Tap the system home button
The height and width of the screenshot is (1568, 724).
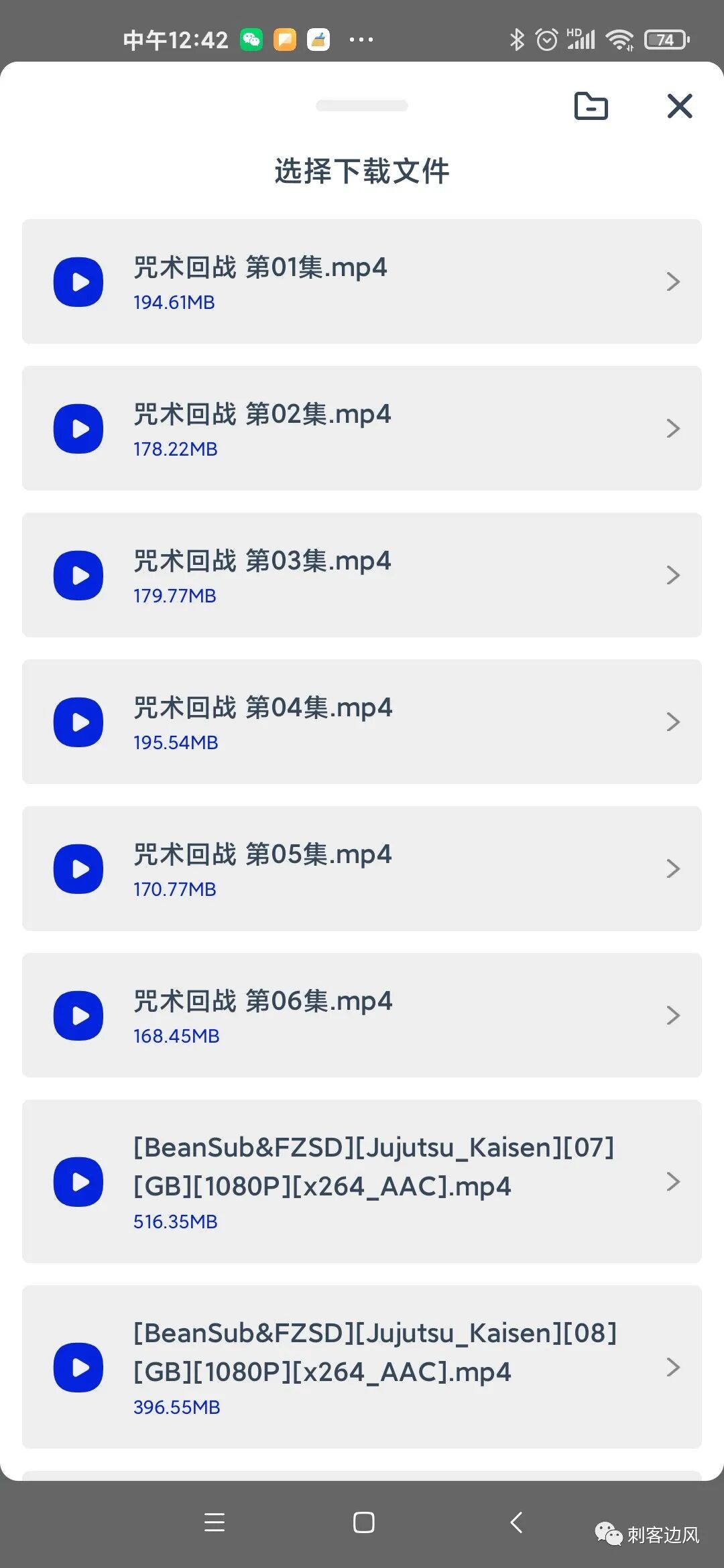point(363,1522)
